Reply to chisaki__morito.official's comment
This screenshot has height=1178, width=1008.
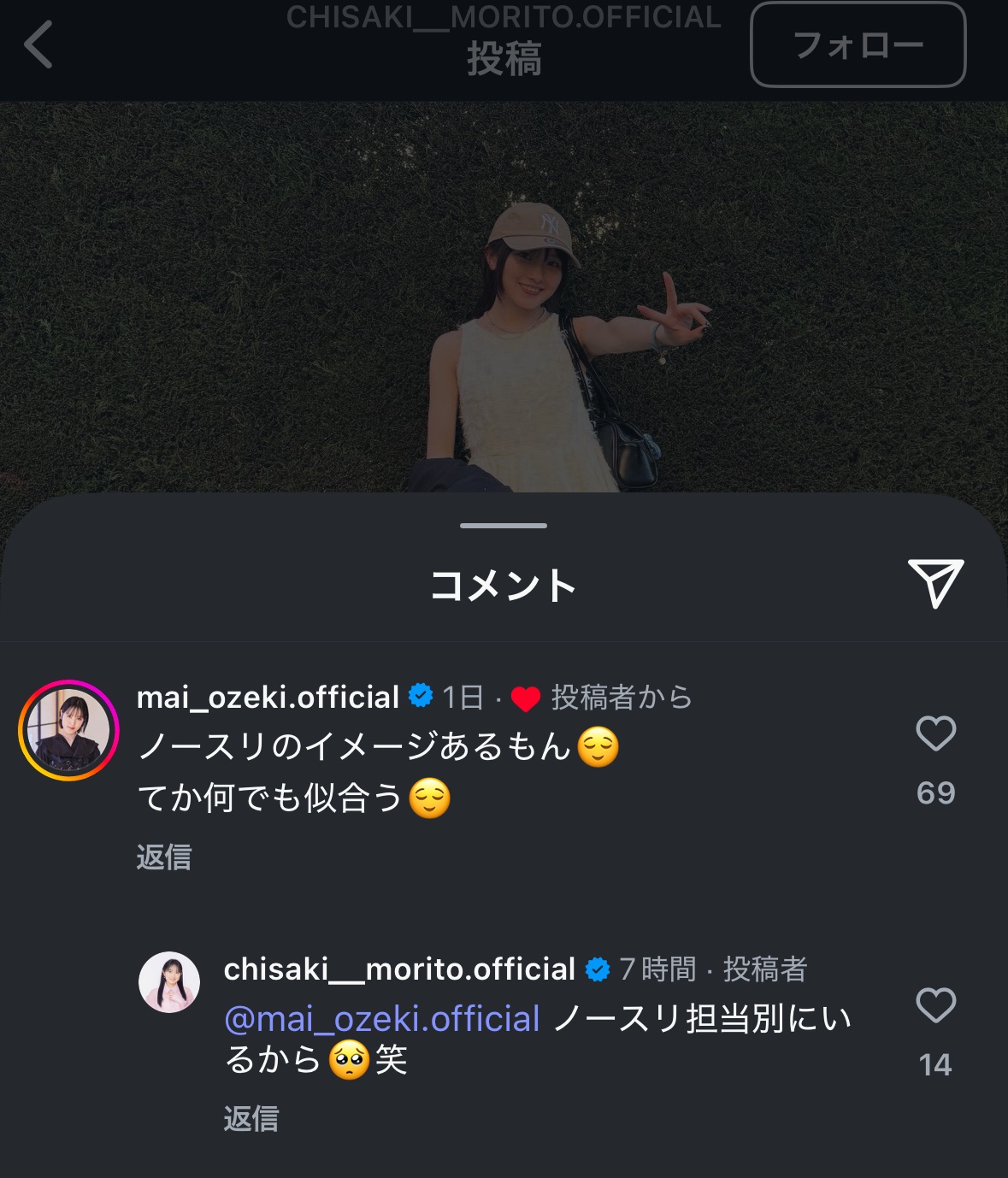[251, 1118]
